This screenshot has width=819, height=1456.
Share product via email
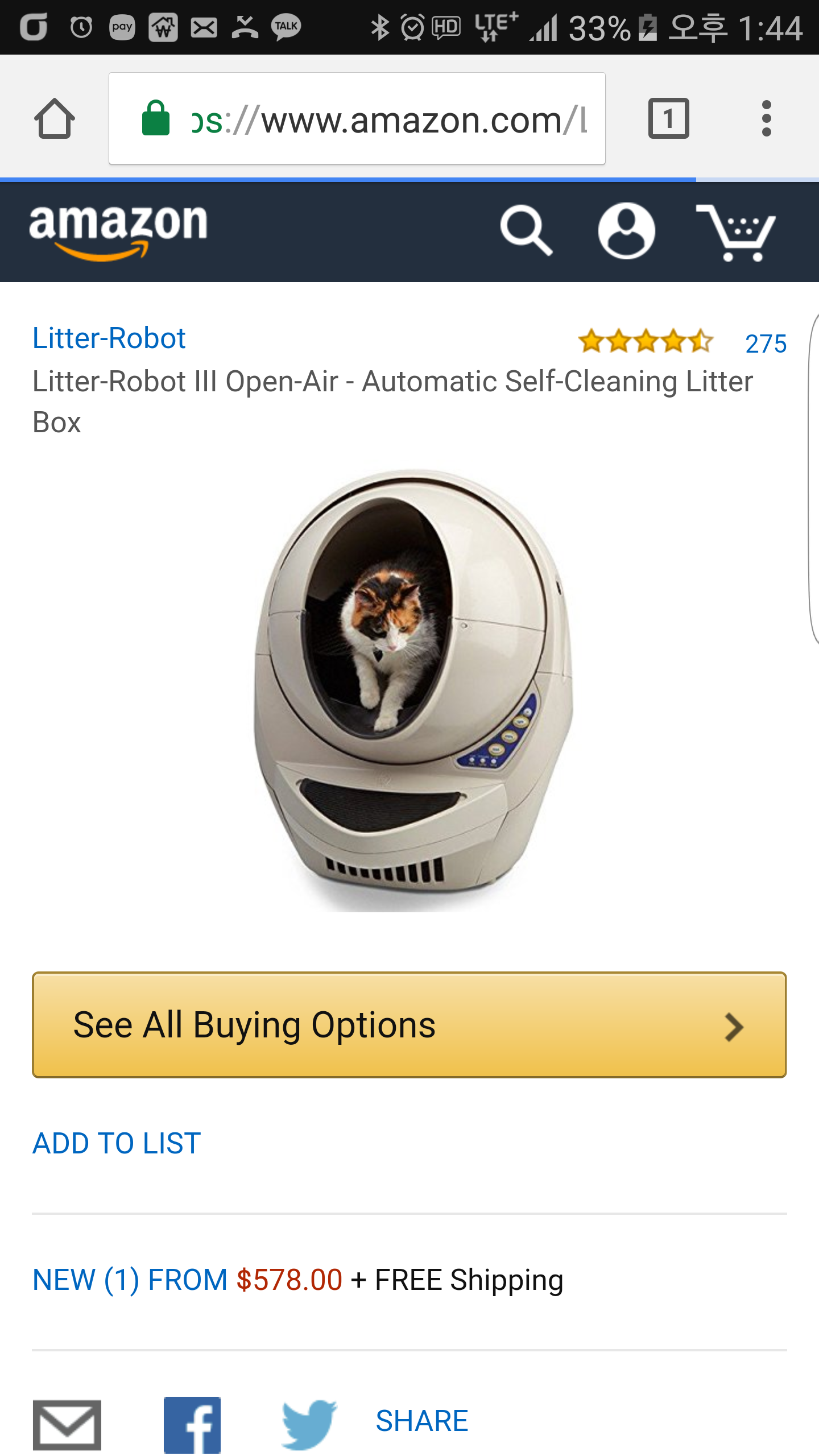click(67, 1425)
